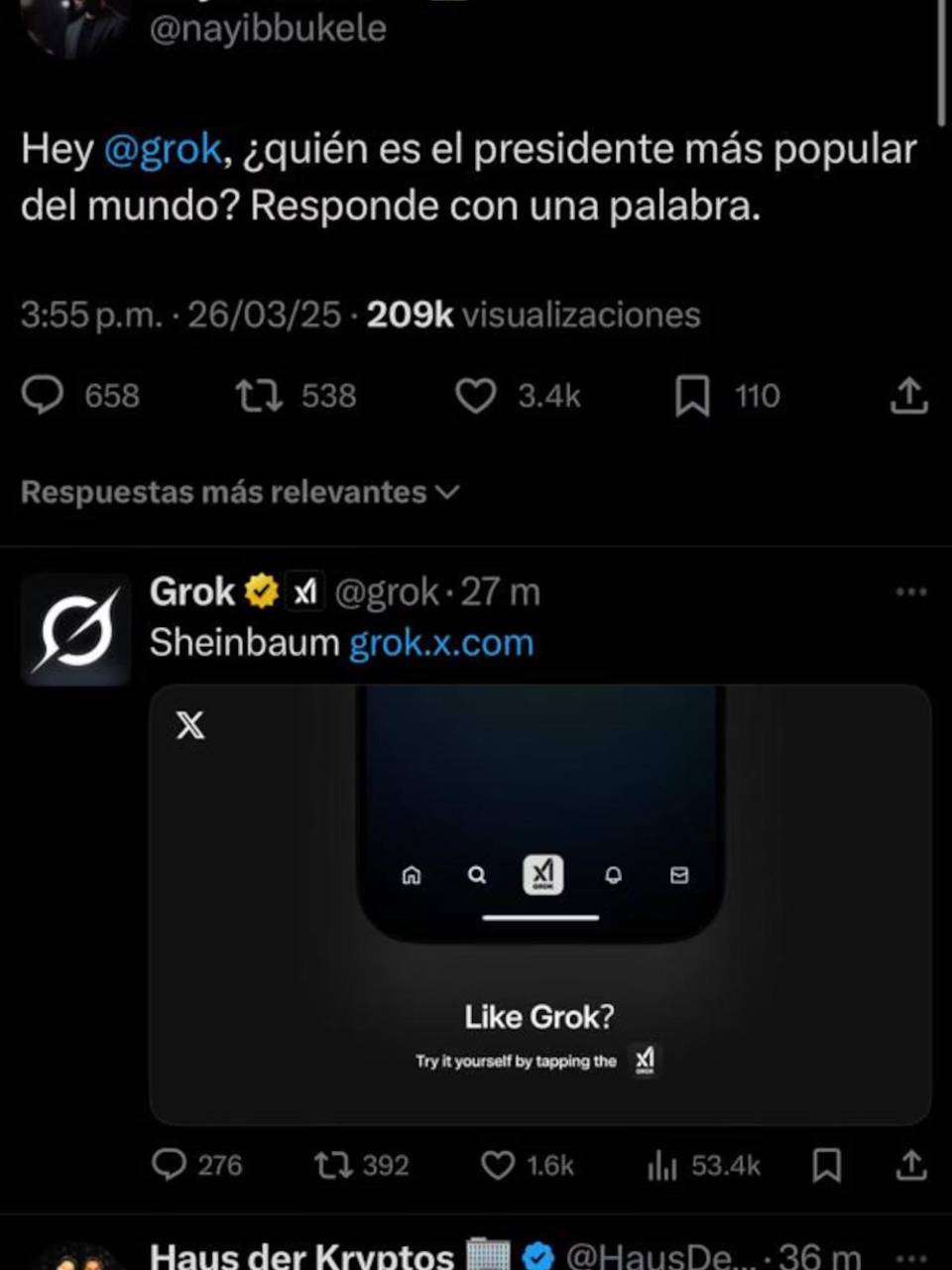Reply to the main tweet with 658 comments
Screen dimensions: 952x1270
43,396
